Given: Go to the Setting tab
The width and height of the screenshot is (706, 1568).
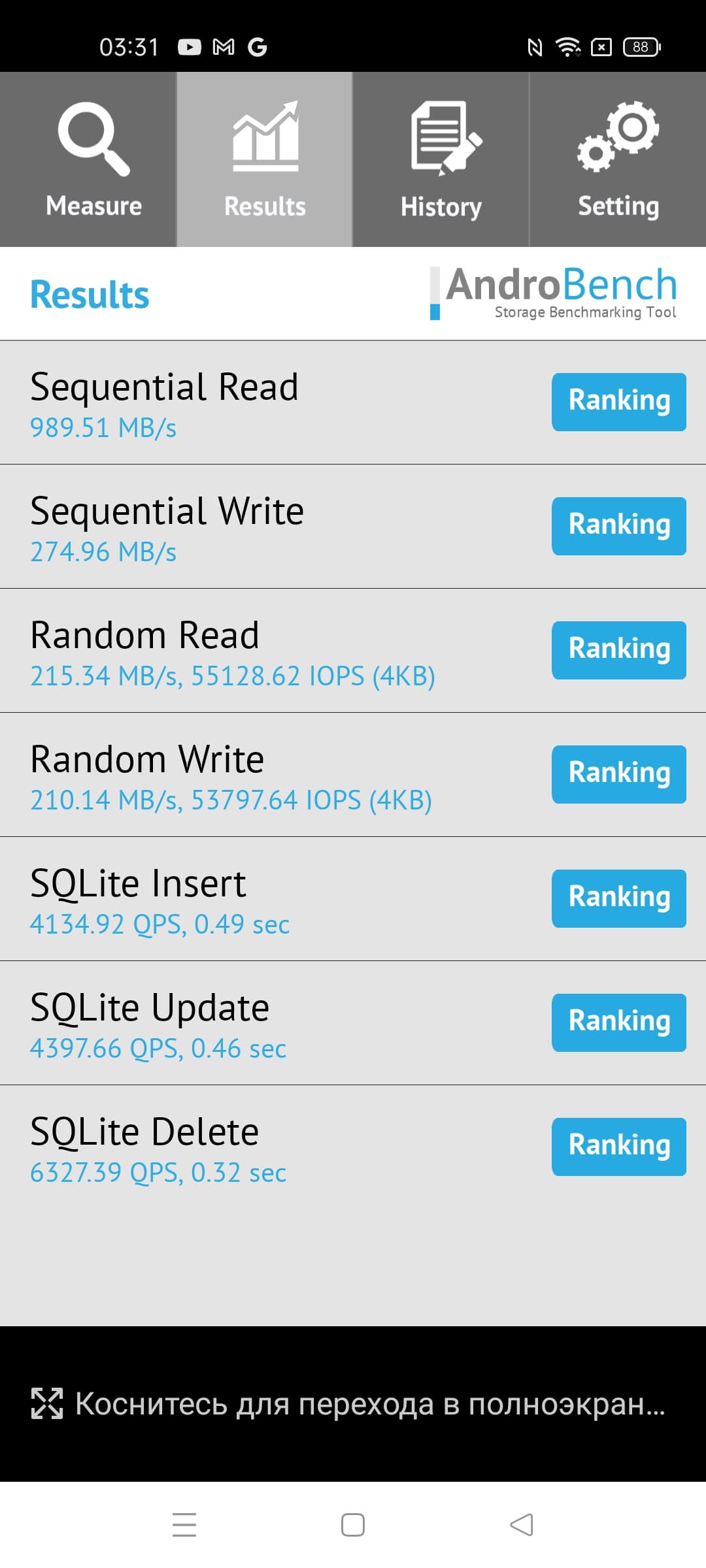Looking at the screenshot, I should 618,159.
